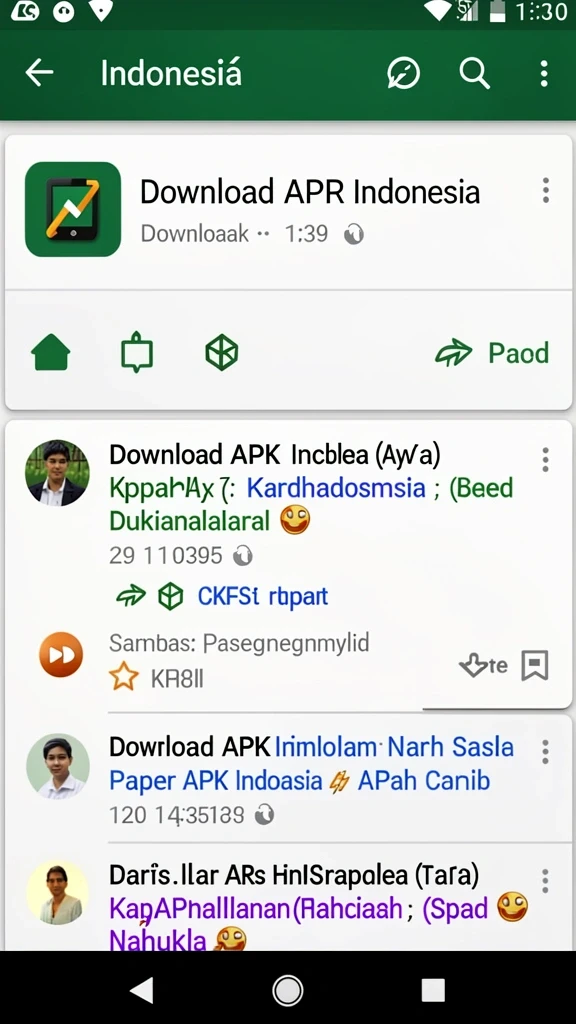Tap the Paod share button
The image size is (576, 1024).
pyautogui.click(x=492, y=353)
